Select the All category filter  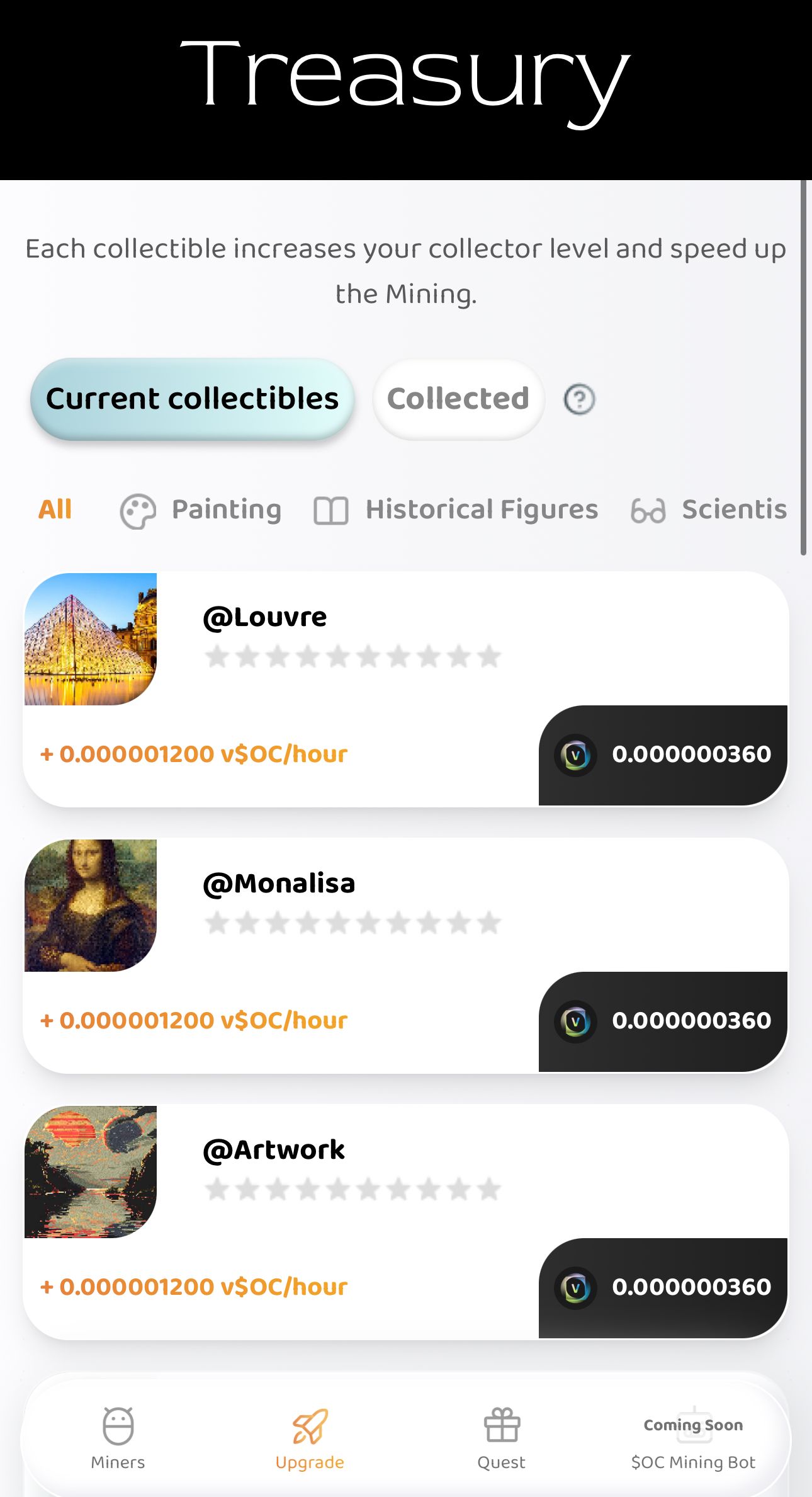[x=54, y=509]
